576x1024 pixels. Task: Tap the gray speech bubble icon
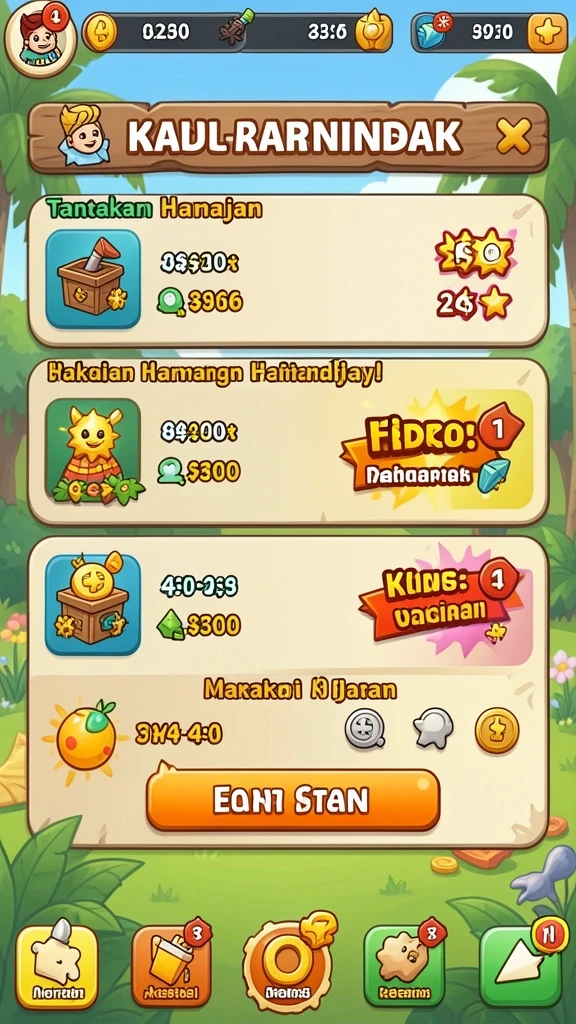pyautogui.click(x=433, y=728)
